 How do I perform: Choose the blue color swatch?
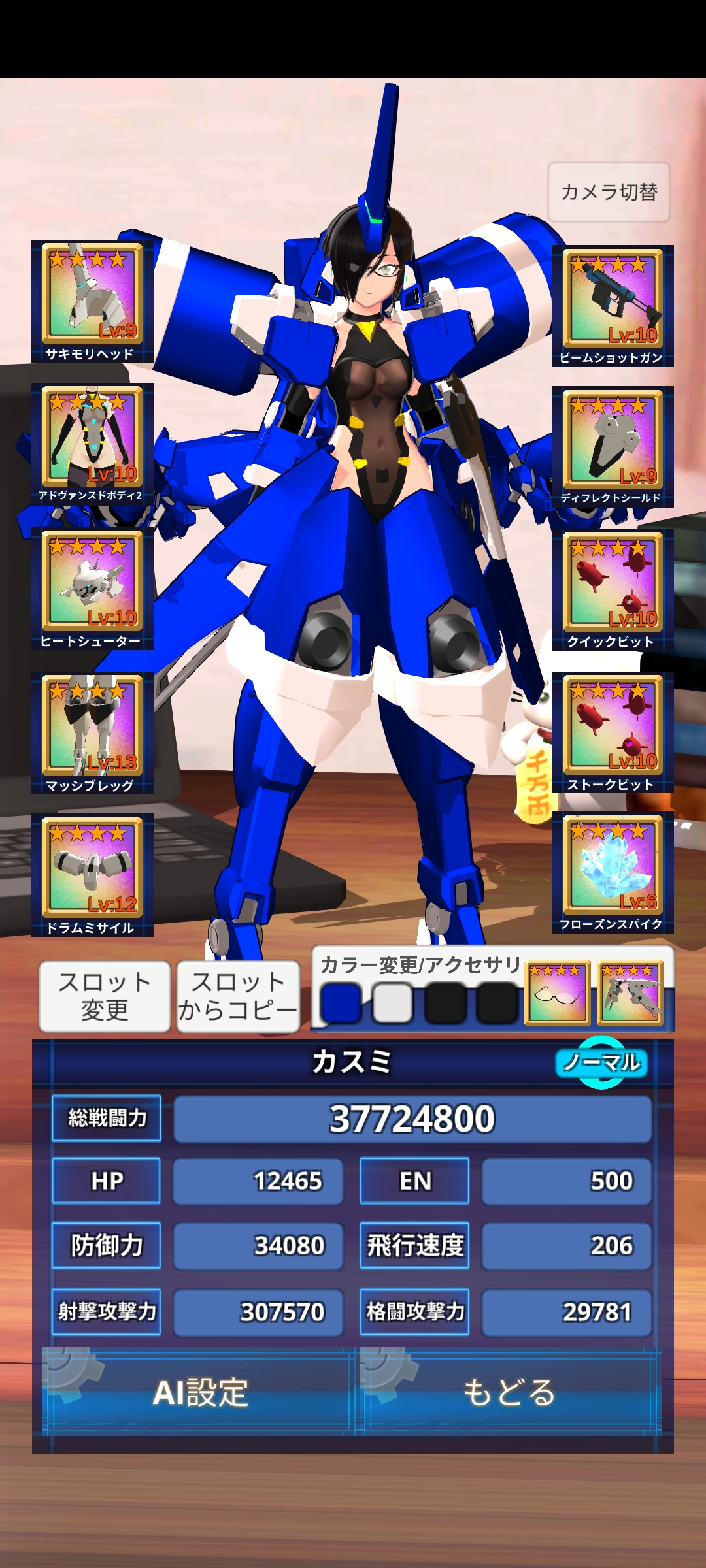(341, 1004)
